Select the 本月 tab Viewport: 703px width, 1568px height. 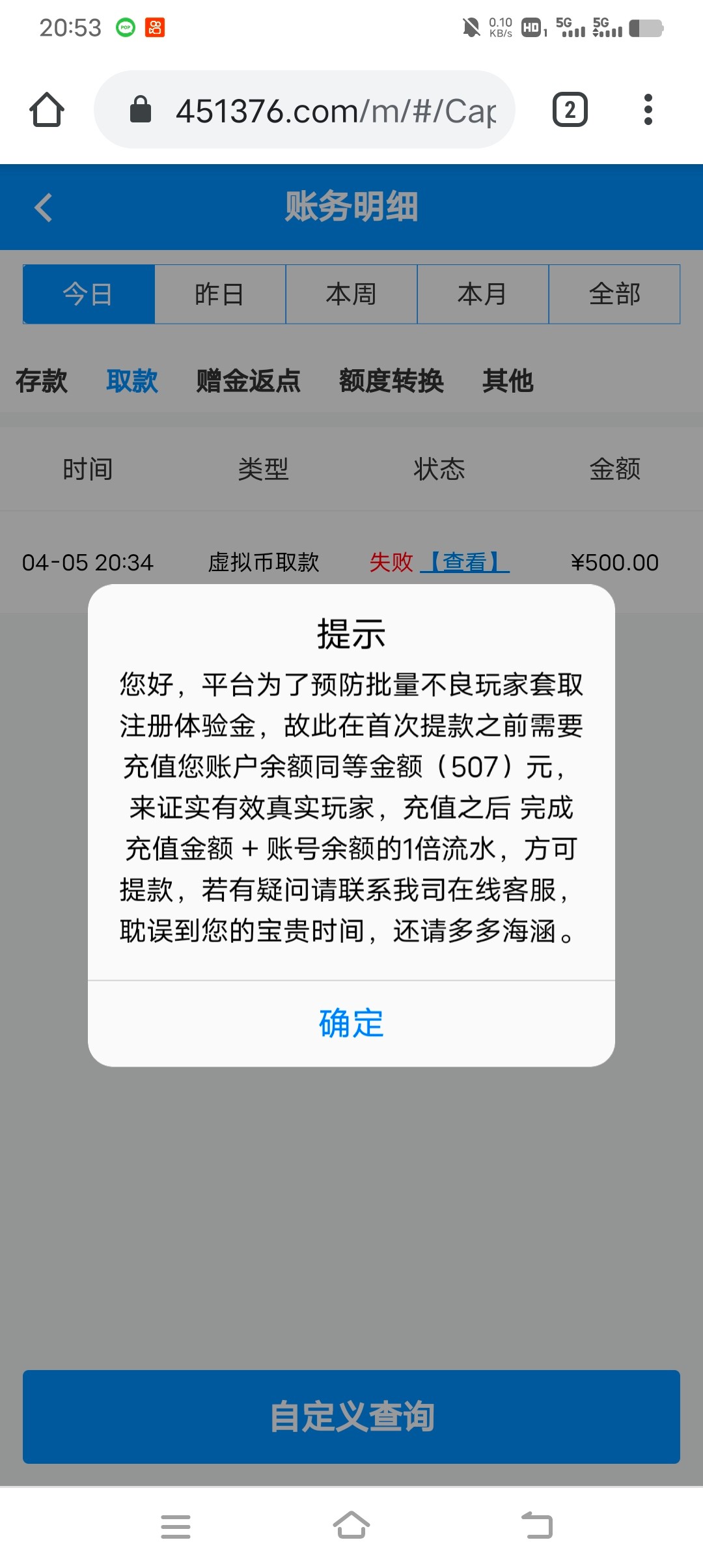pos(482,294)
